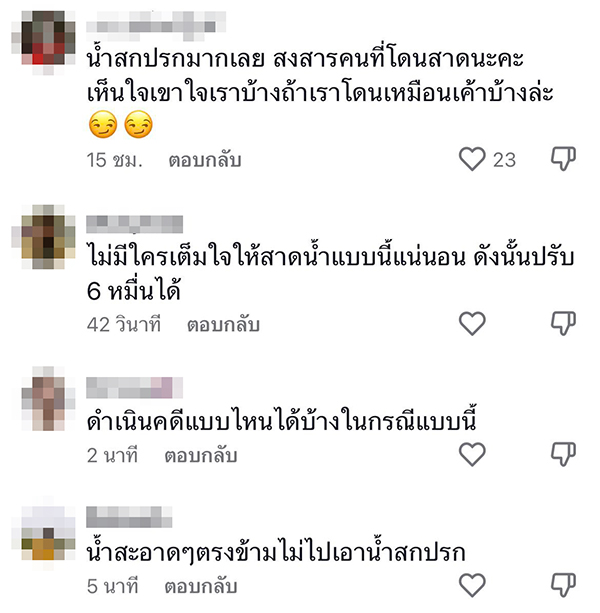Reply to the 42 วินาที comment
Image resolution: width=600 pixels, height=613 pixels.
coord(222,323)
